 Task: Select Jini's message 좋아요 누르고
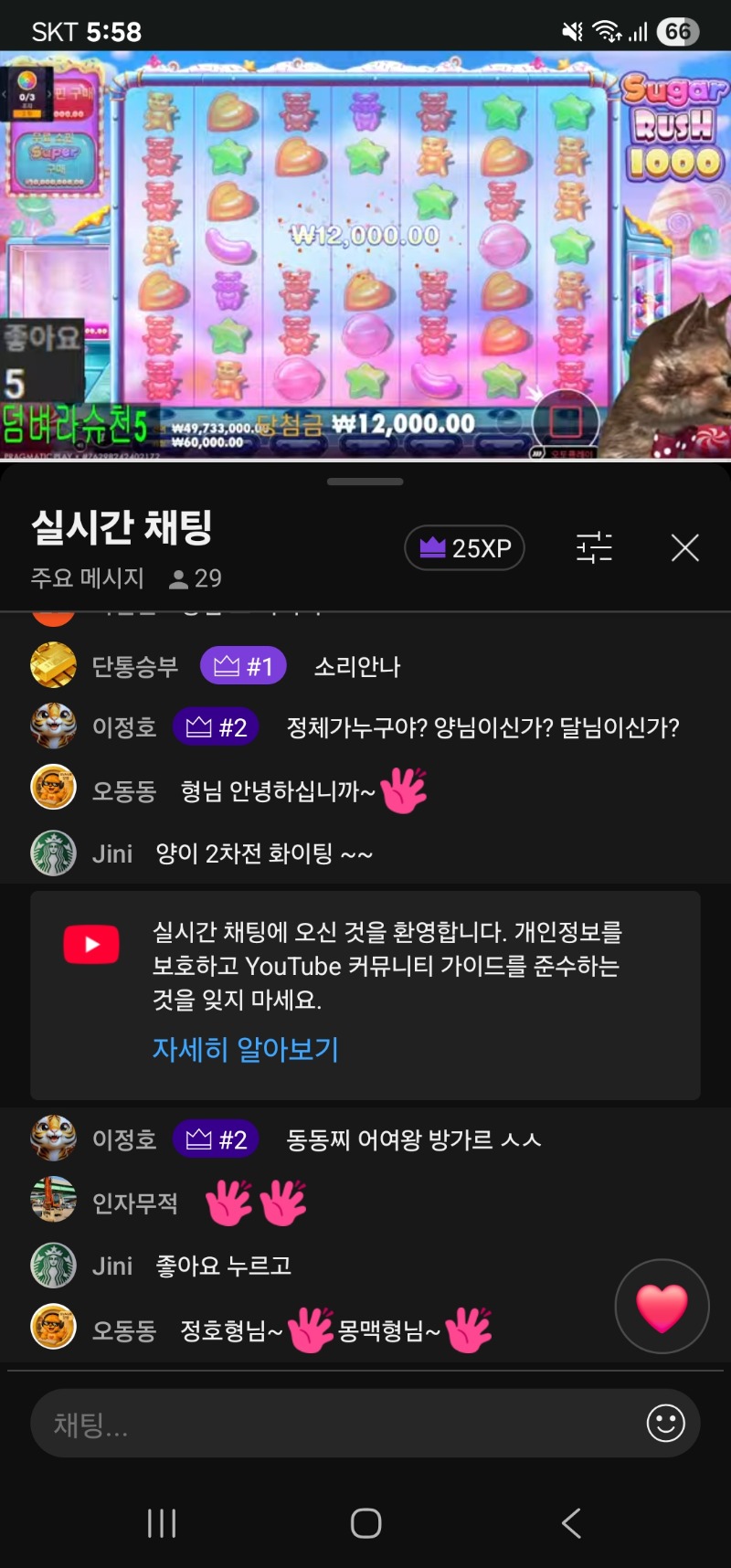coord(224,1266)
